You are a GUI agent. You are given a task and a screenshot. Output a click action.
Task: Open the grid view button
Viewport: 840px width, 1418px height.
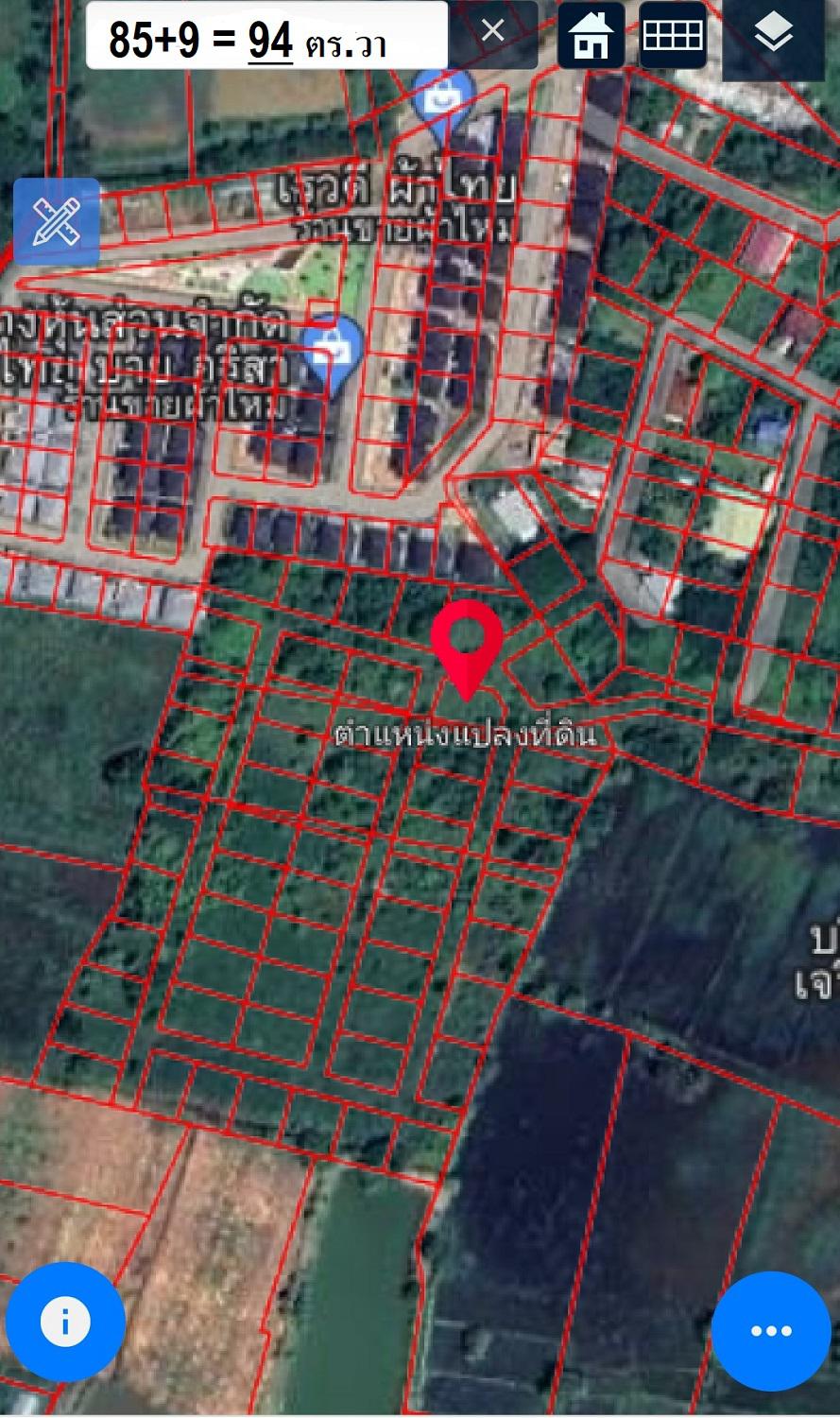pos(673,34)
